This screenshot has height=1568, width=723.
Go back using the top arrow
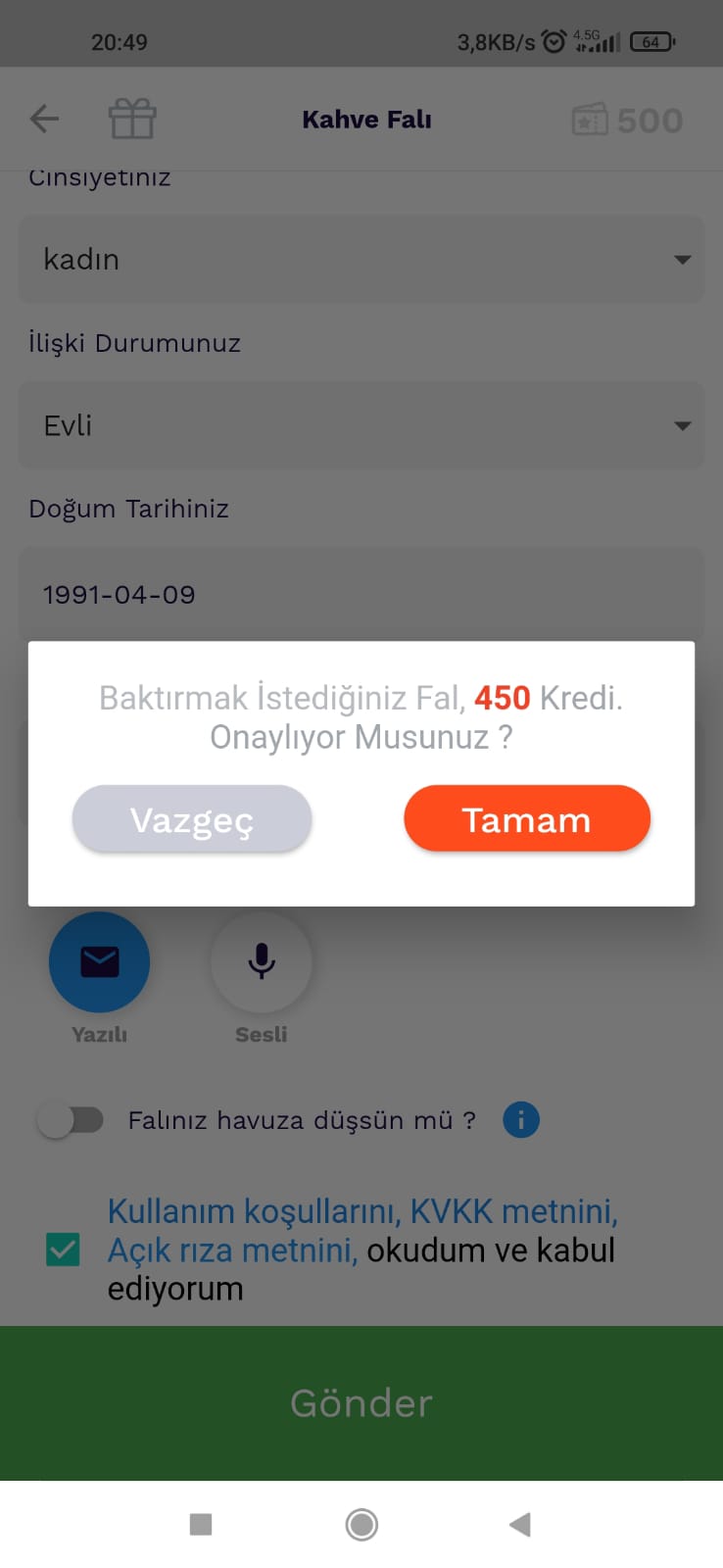[45, 120]
